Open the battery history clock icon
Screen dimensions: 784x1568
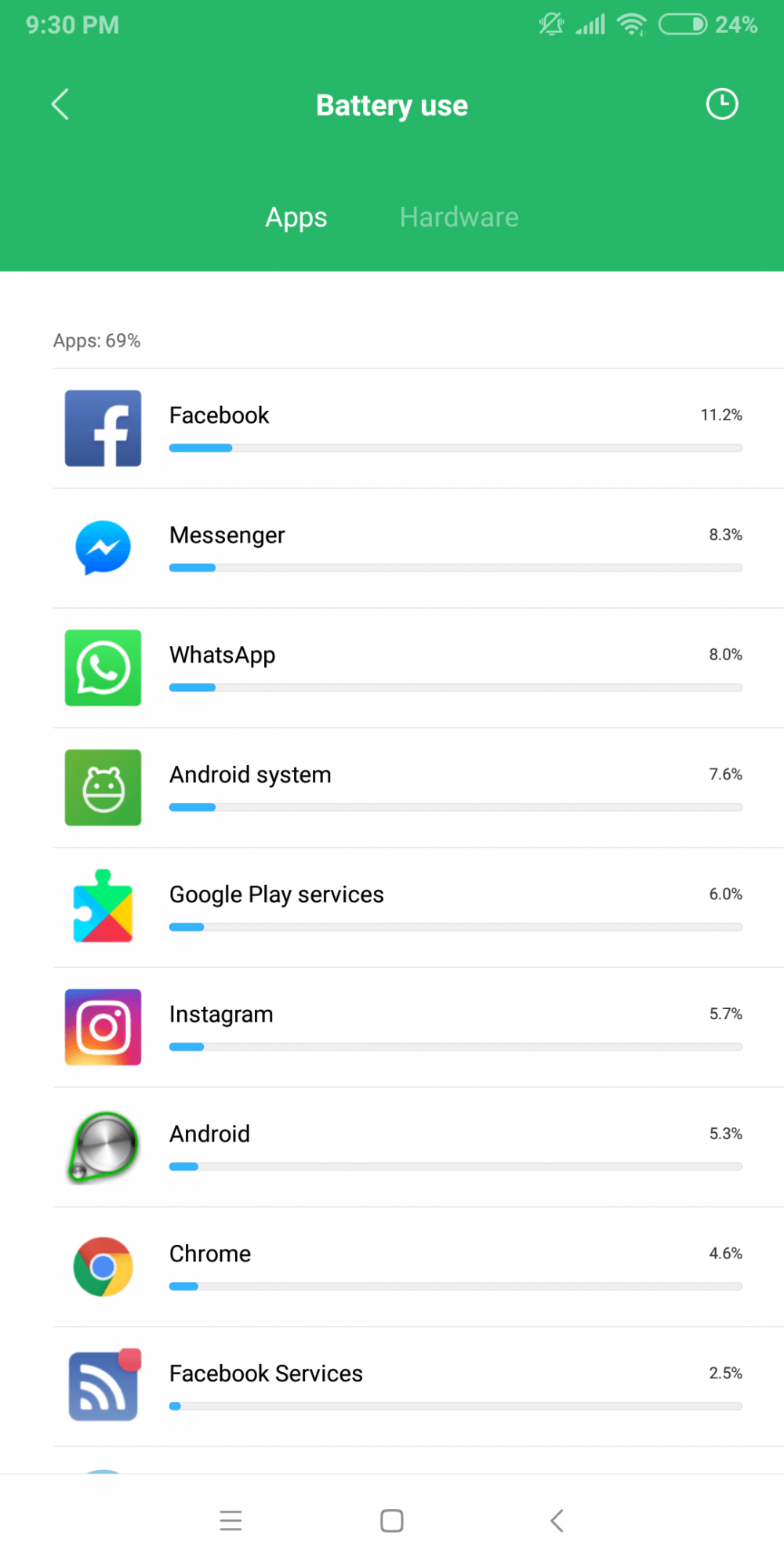tap(722, 104)
